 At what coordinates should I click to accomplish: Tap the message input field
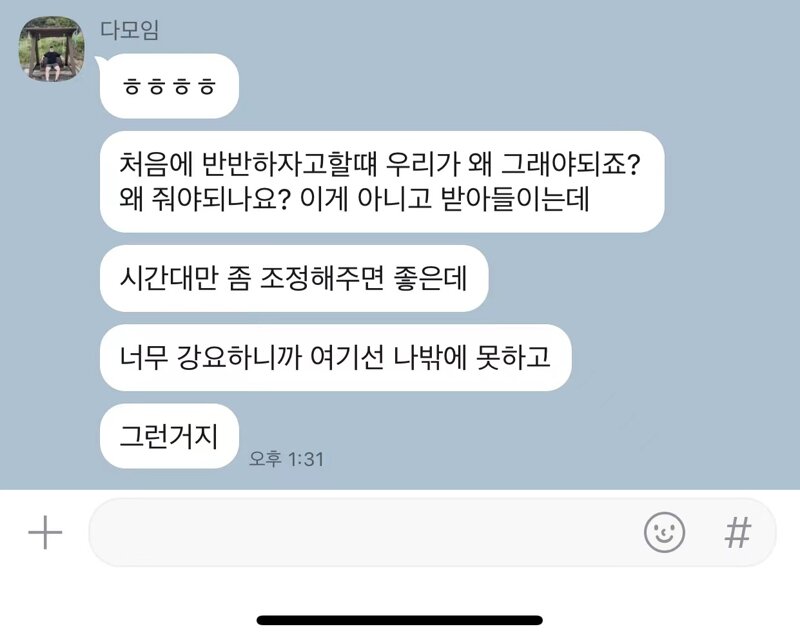coord(360,533)
